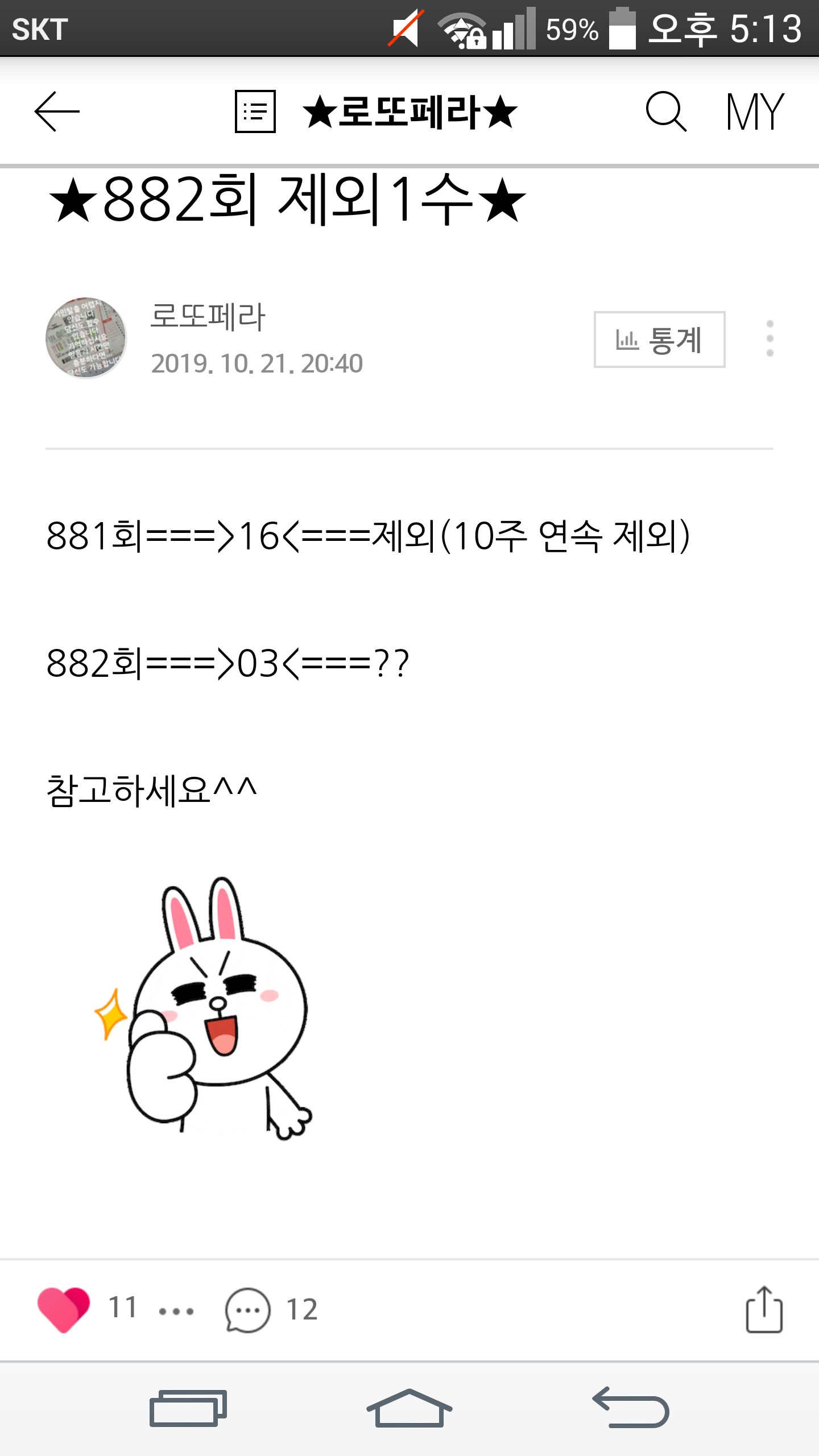Open the post list icon beside the title
Image resolution: width=819 pixels, height=1456 pixels.
coord(255,111)
